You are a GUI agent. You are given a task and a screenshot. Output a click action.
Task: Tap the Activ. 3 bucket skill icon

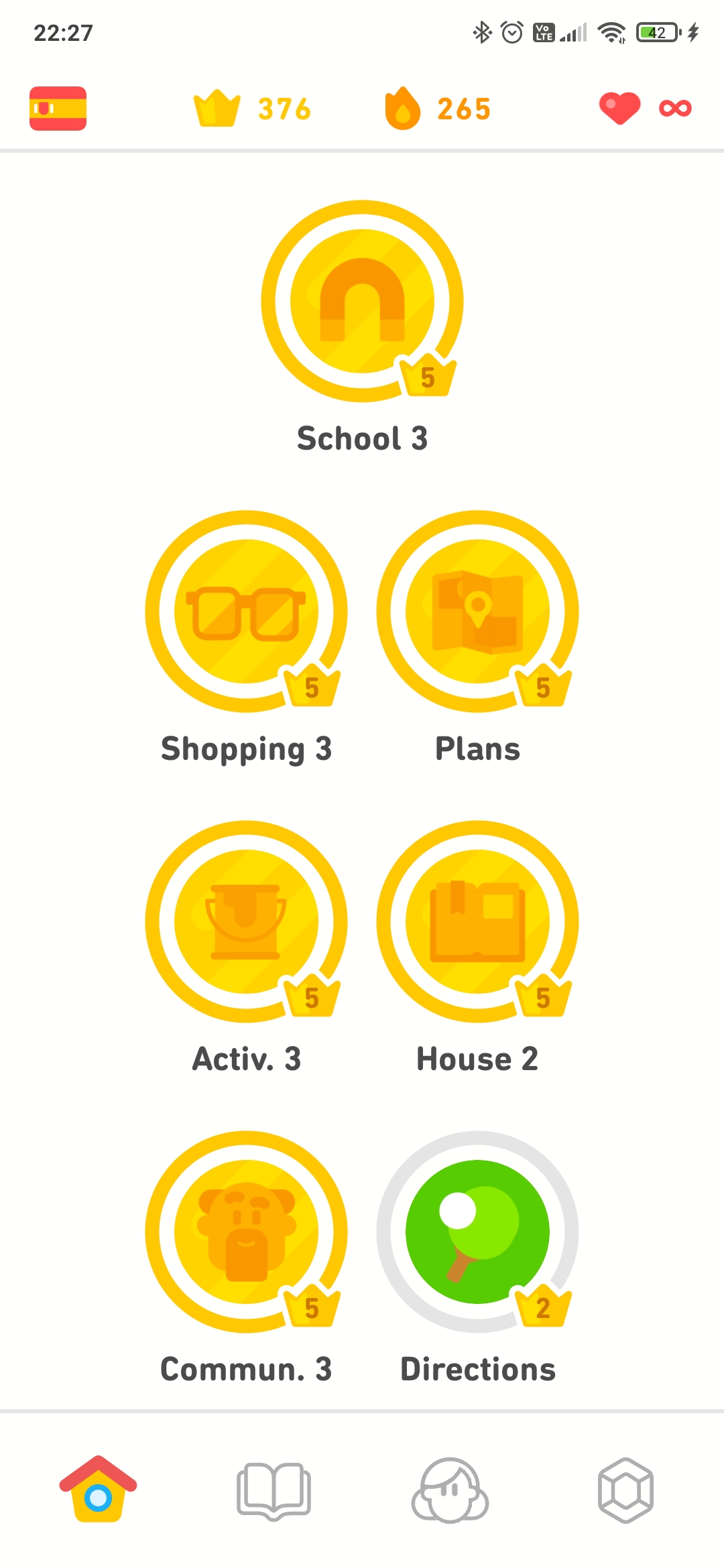click(246, 921)
